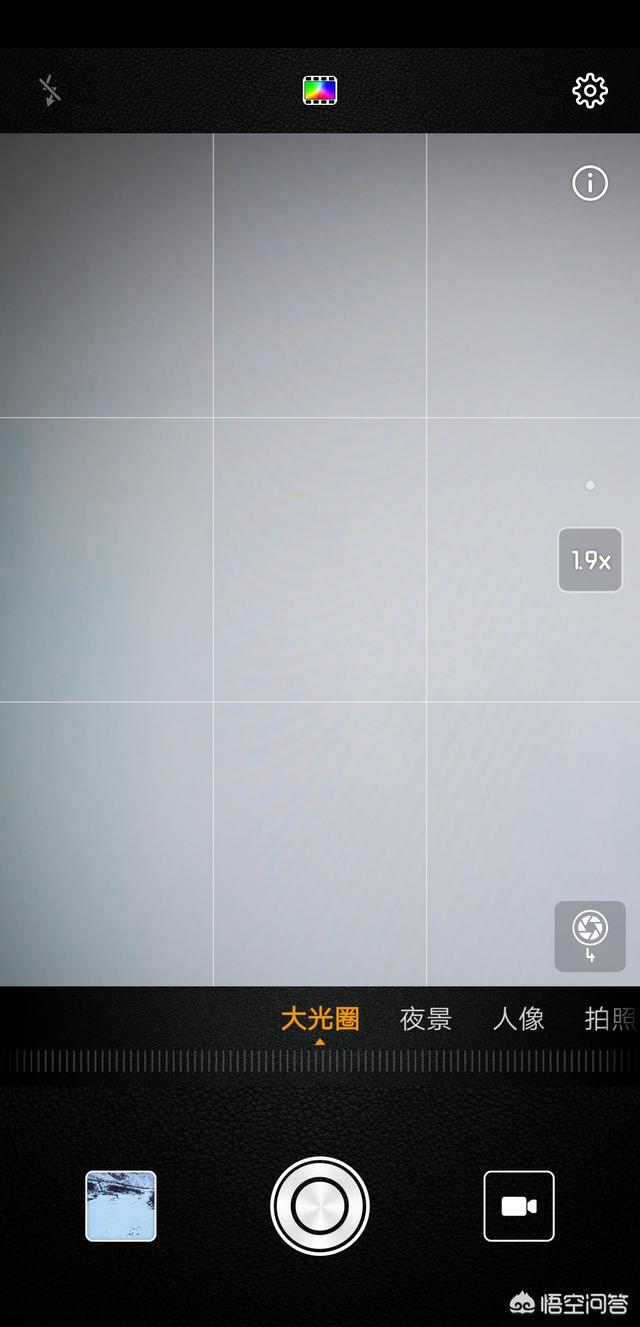Switch to 夜景 night mode
This screenshot has height=1327, width=640.
pyautogui.click(x=426, y=1019)
